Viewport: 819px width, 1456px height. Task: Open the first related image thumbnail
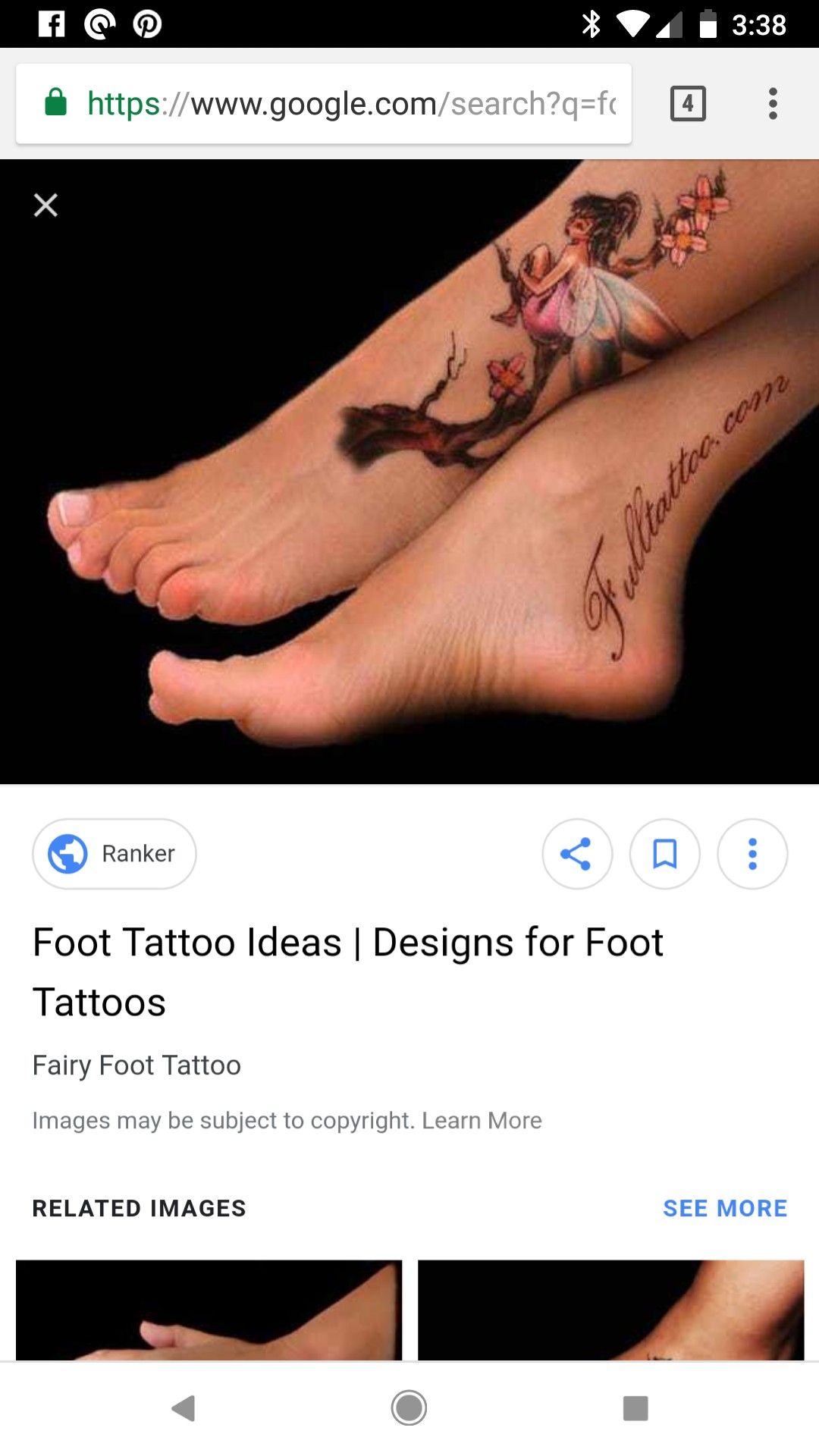[x=209, y=1310]
